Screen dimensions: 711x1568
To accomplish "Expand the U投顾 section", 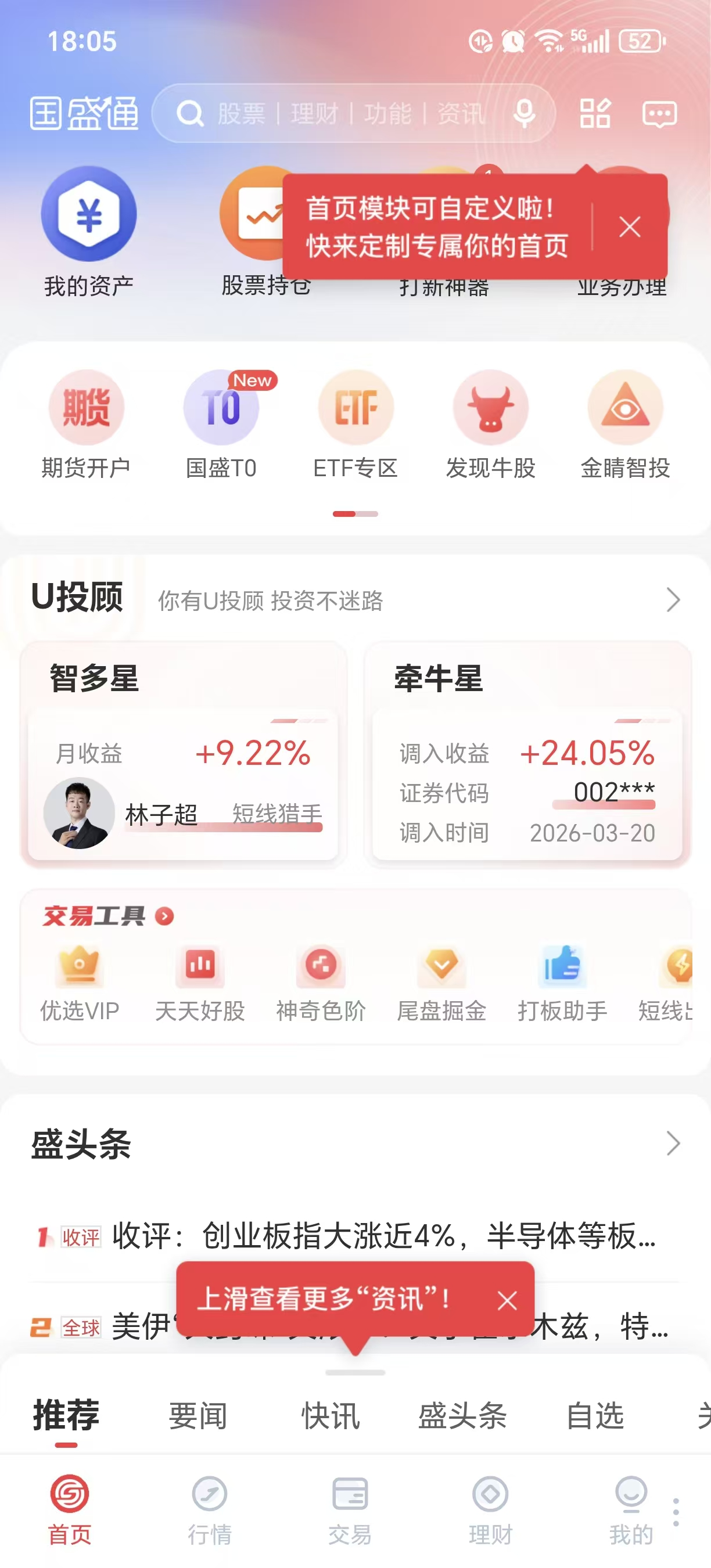I will pyautogui.click(x=672, y=600).
